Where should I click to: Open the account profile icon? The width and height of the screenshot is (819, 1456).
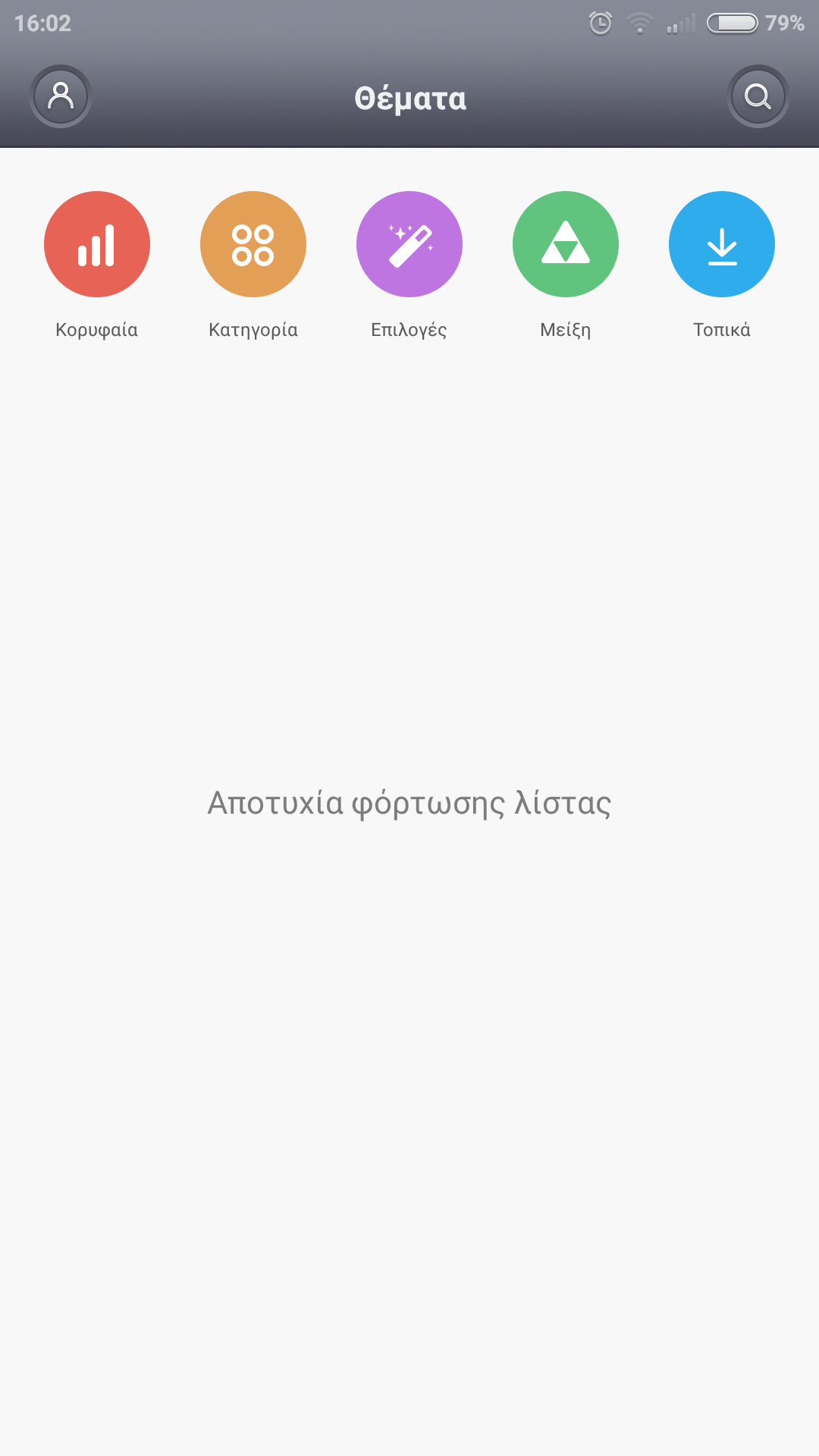tap(61, 96)
